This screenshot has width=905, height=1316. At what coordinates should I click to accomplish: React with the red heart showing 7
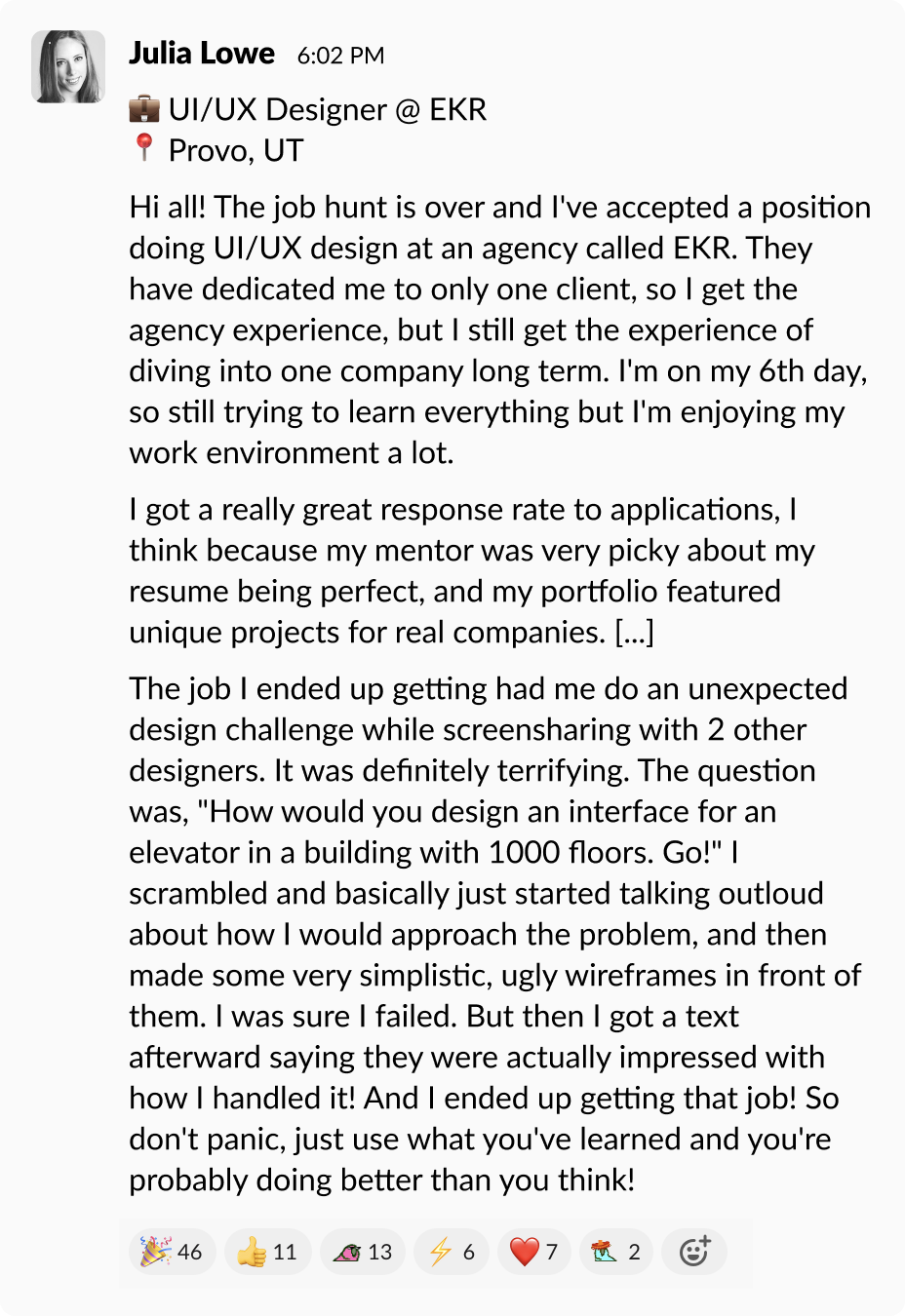tap(534, 1252)
